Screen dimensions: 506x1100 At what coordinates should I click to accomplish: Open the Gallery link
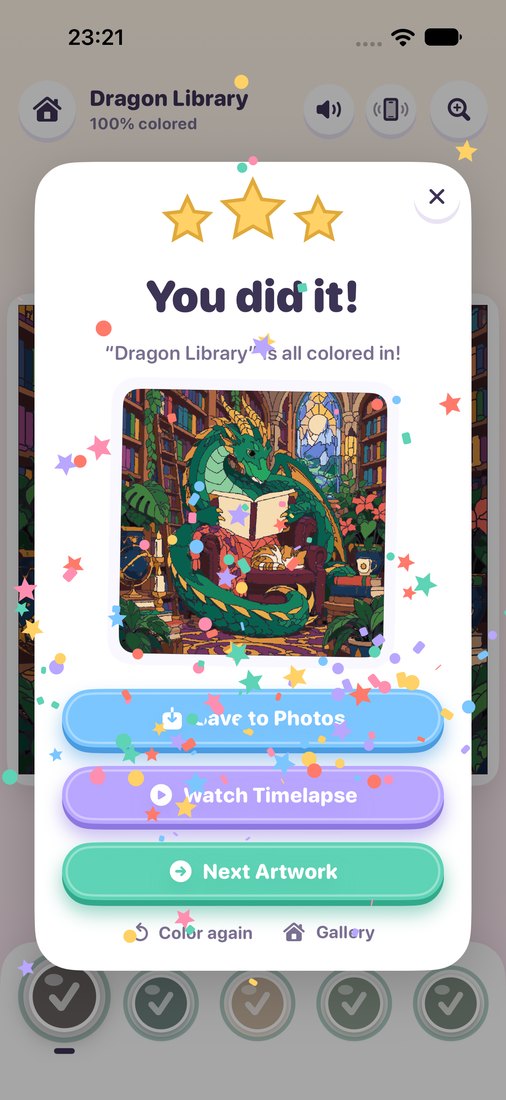click(329, 932)
